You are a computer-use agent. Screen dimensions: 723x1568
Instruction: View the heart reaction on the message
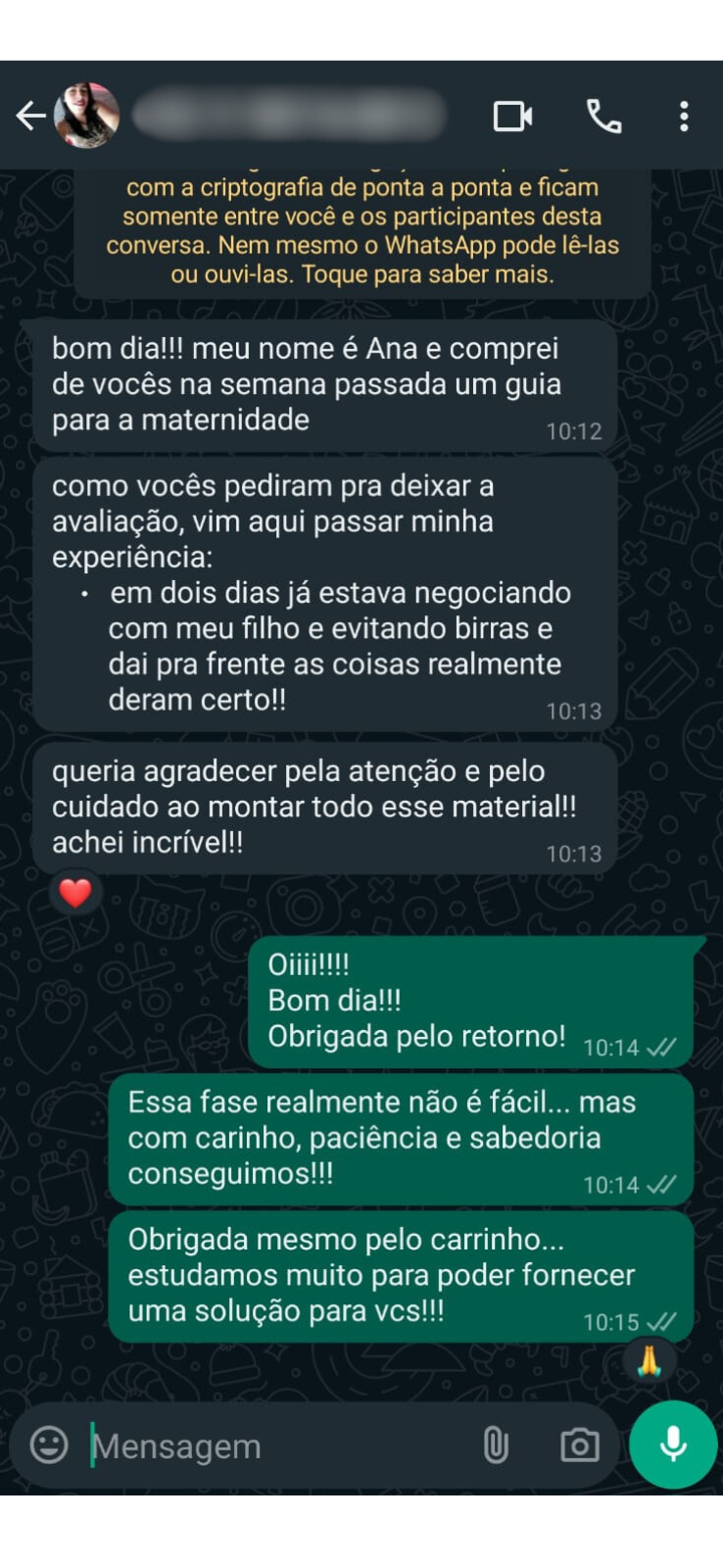(x=75, y=893)
